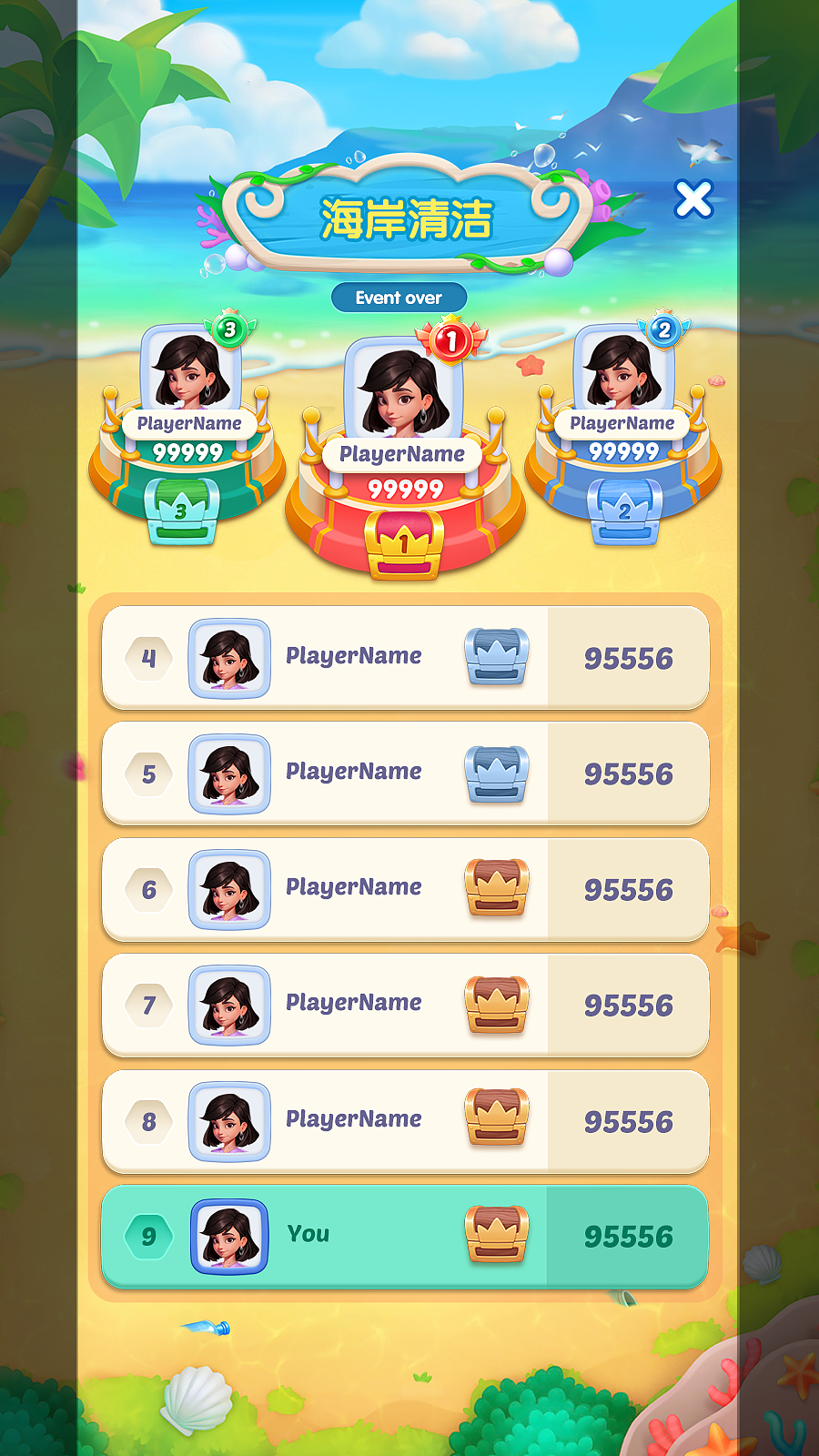Viewport: 819px width, 1456px height.
Task: Tap the third place green chest
Action: pos(182,511)
